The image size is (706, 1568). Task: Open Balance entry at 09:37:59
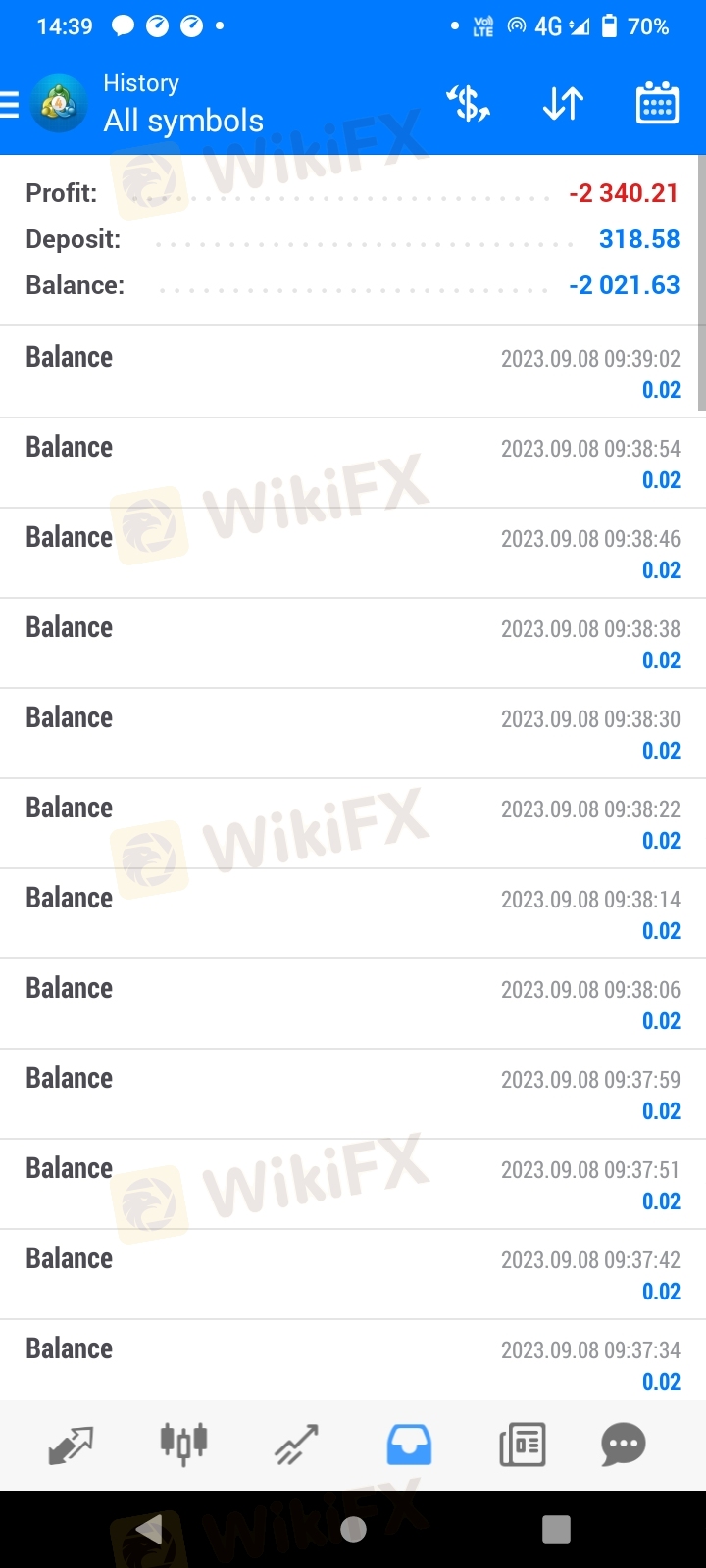[353, 1094]
